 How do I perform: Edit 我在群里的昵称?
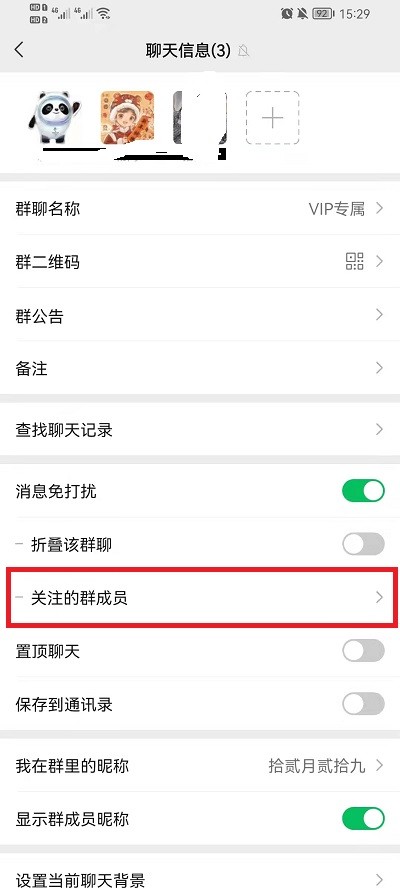coord(200,766)
